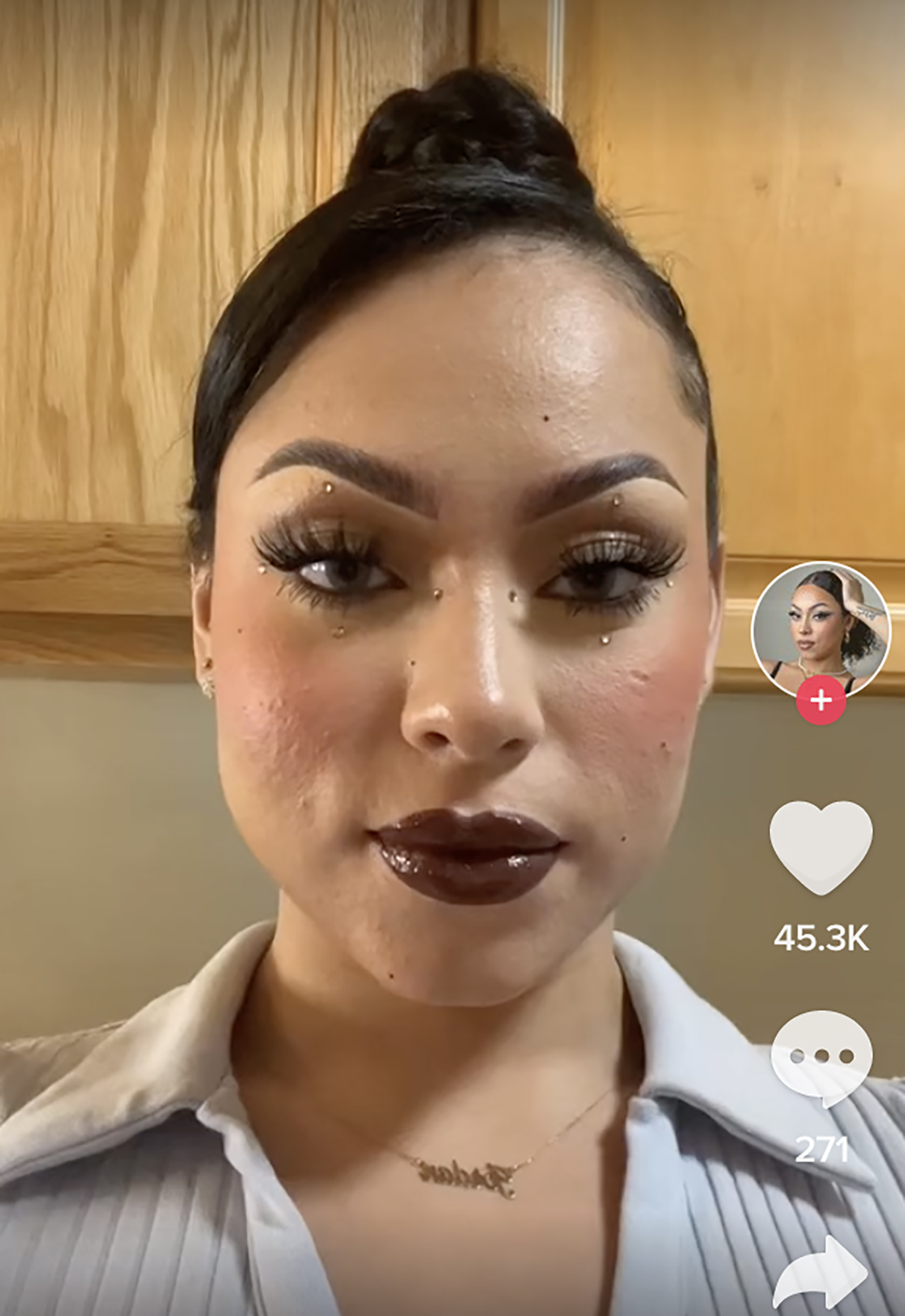905x1316 pixels.
Task: Follow the creator with the plus button
Action: point(821,700)
